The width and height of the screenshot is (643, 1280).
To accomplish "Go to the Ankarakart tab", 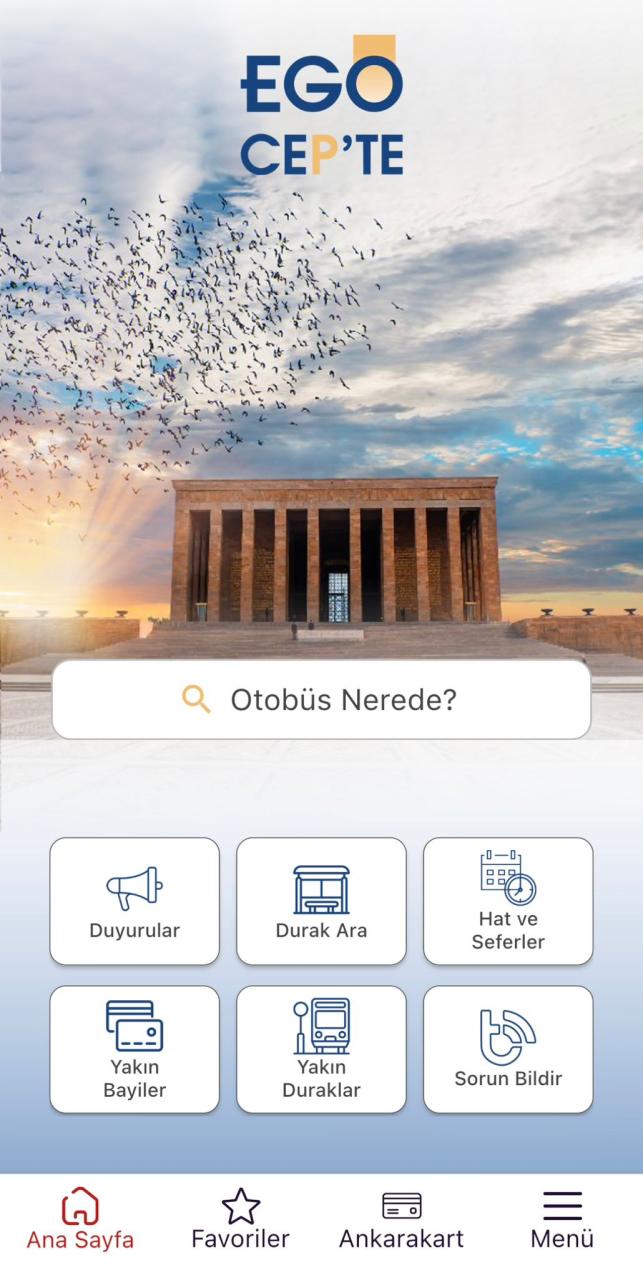I will (x=401, y=1220).
